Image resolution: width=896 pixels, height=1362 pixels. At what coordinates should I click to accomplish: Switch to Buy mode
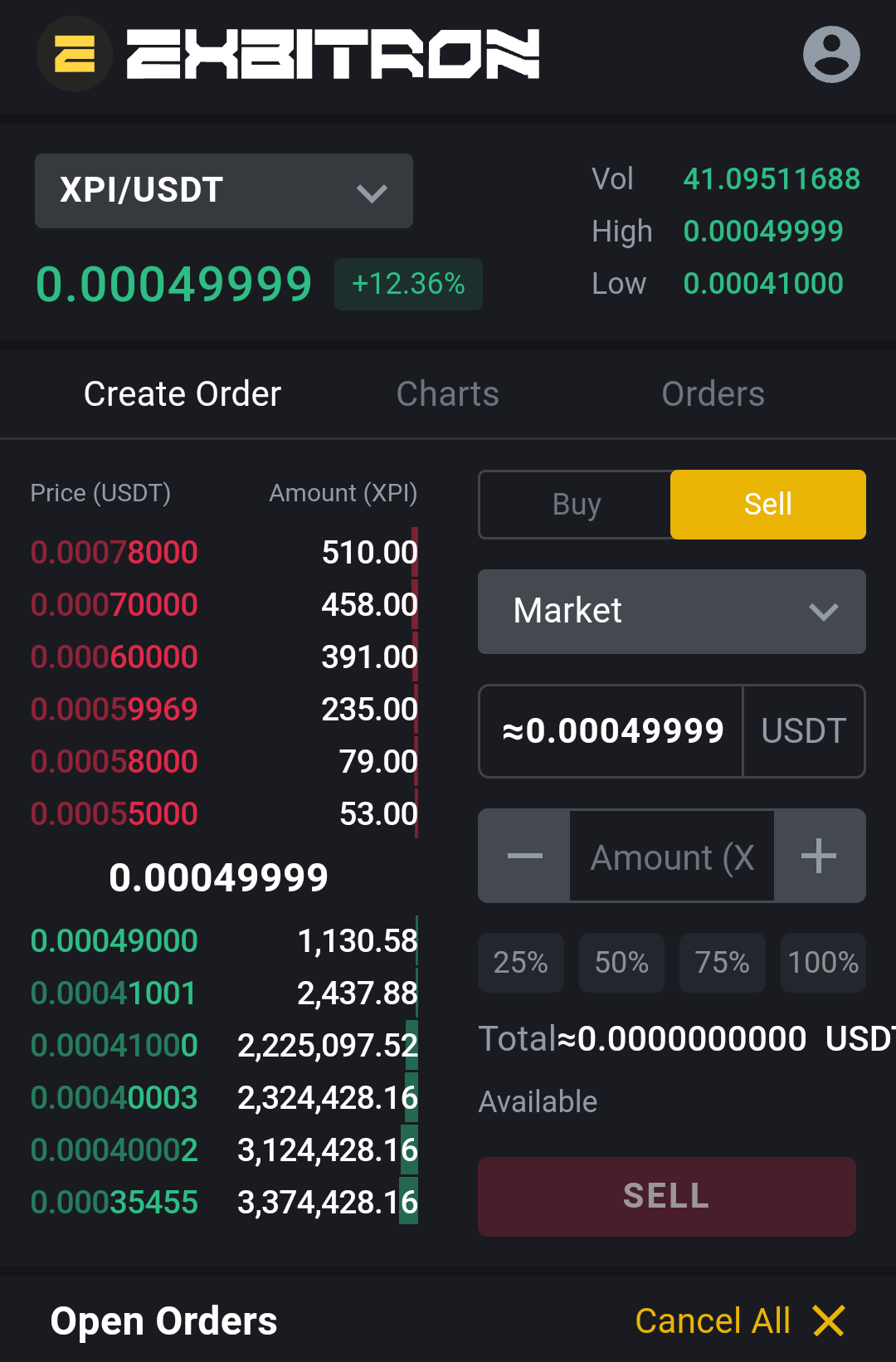[576, 505]
